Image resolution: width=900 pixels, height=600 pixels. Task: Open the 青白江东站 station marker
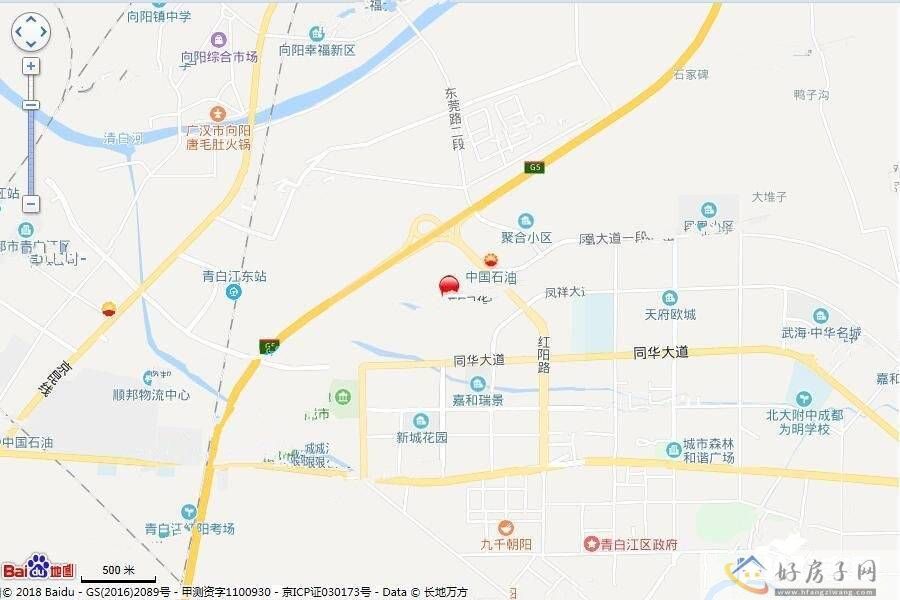(x=233, y=292)
